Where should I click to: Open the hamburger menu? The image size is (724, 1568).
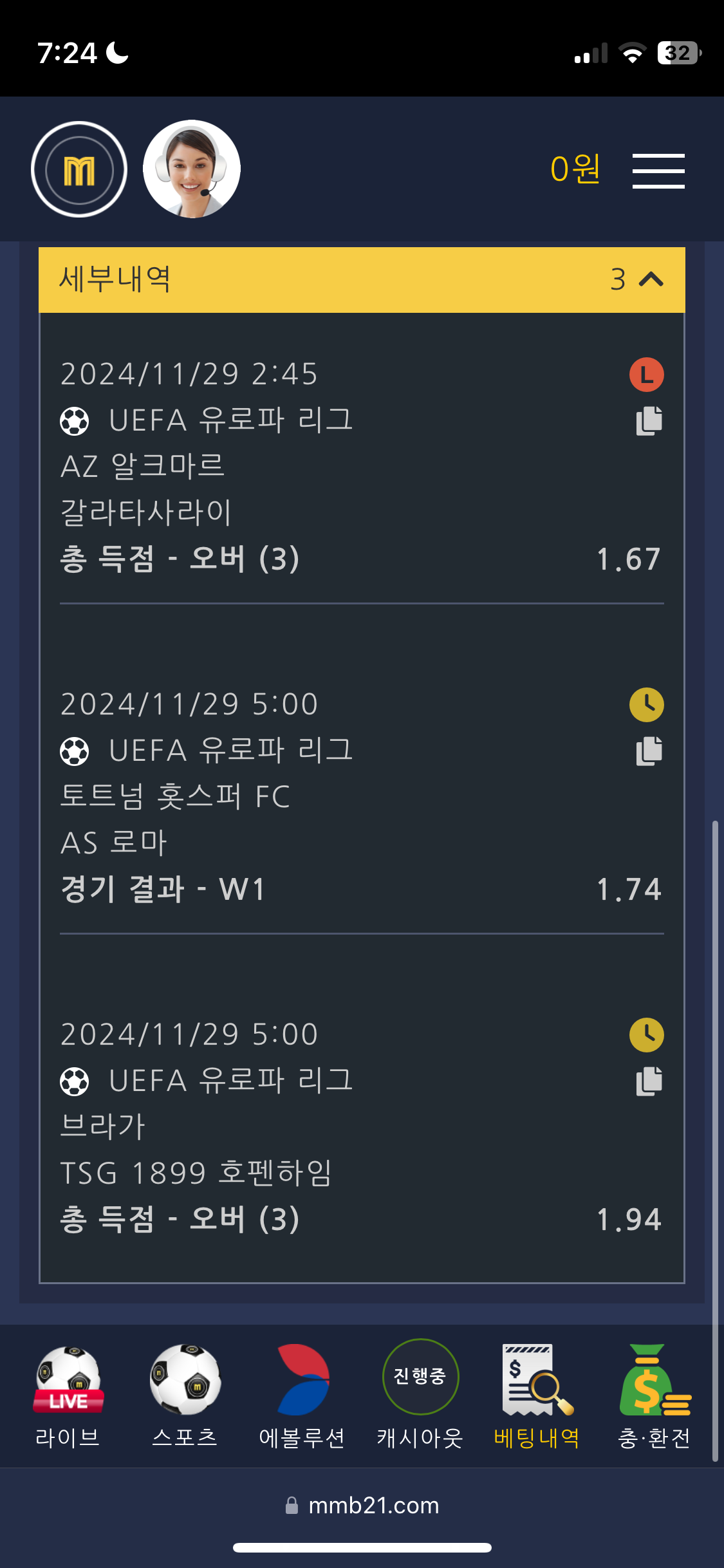tap(658, 171)
